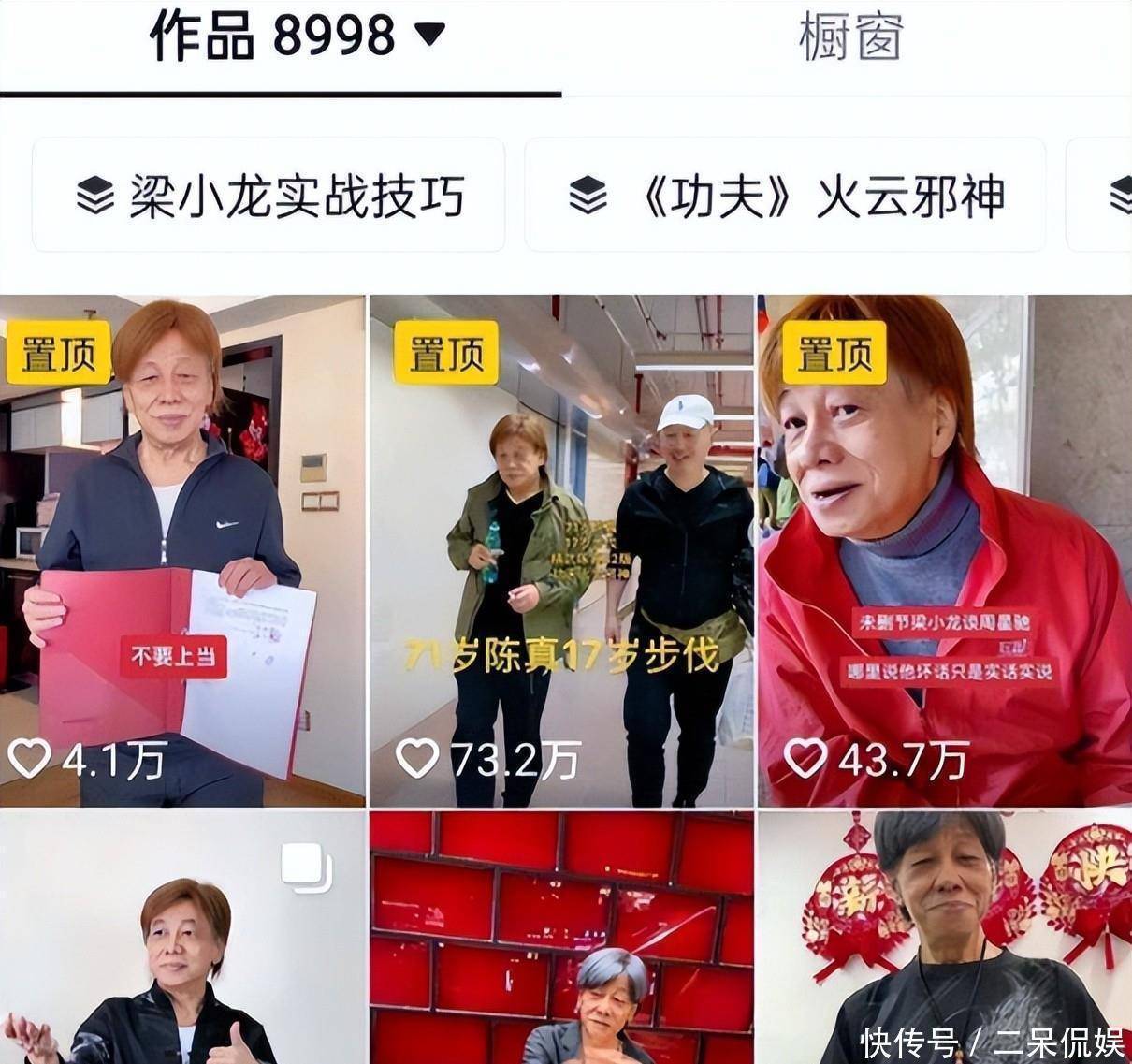This screenshot has height=1064, width=1132.
Task: Switch to the 橱窗 tab
Action: 849,37
